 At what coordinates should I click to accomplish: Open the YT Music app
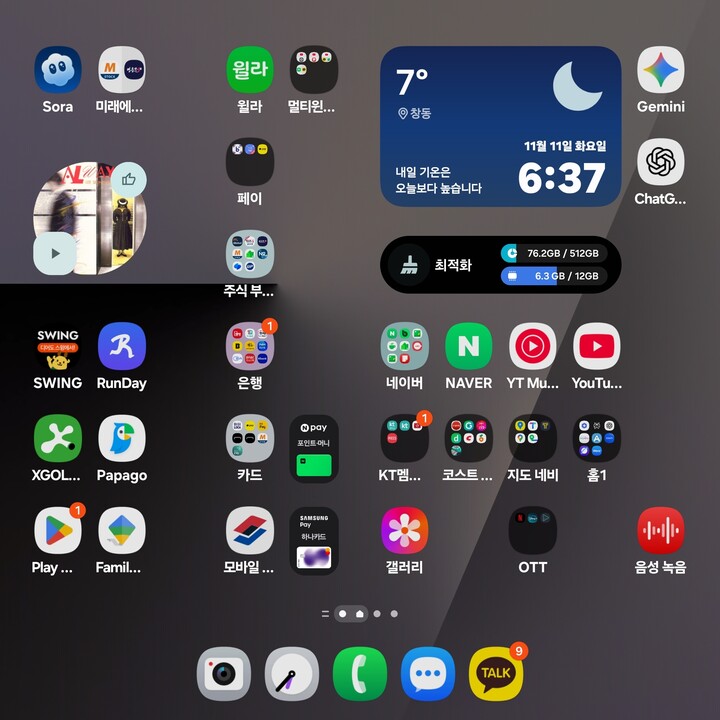click(532, 346)
